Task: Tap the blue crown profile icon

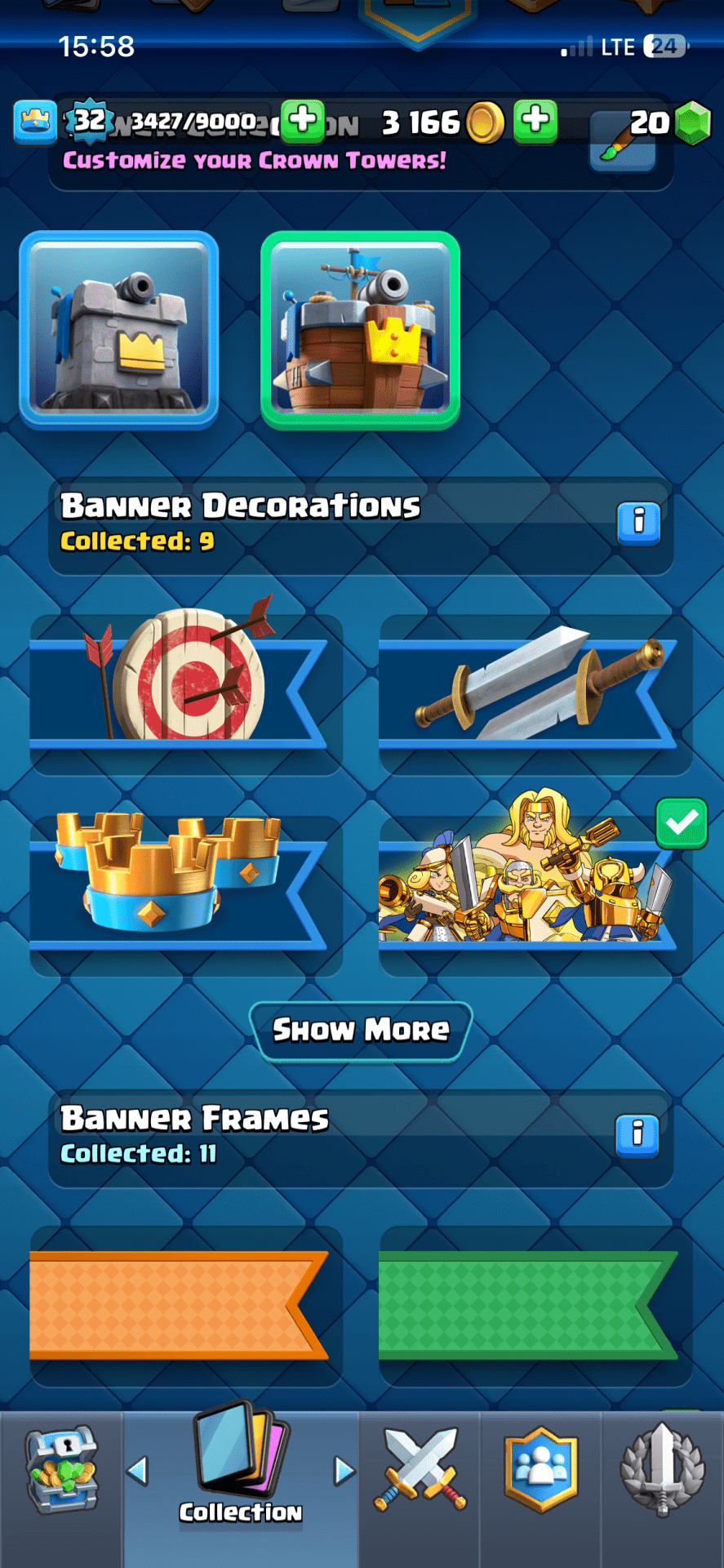Action: click(x=35, y=122)
